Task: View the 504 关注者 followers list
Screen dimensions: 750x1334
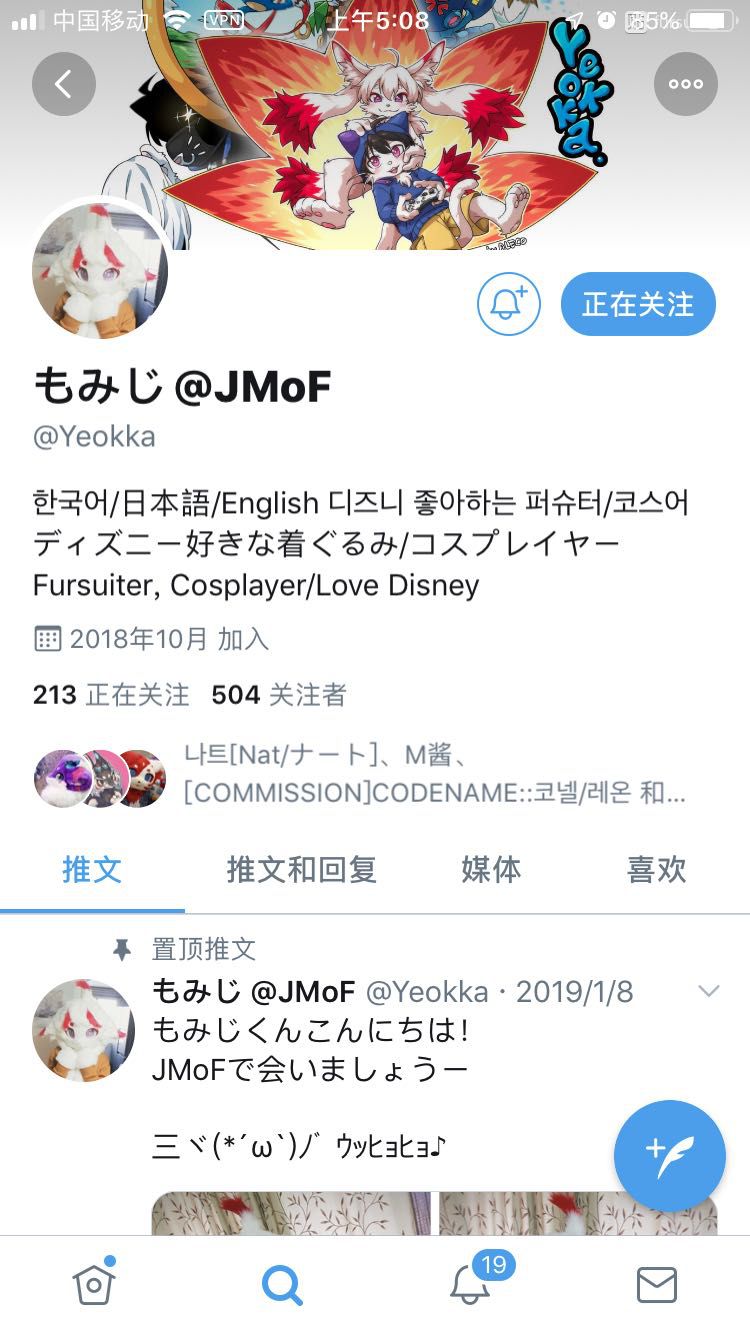Action: click(279, 695)
